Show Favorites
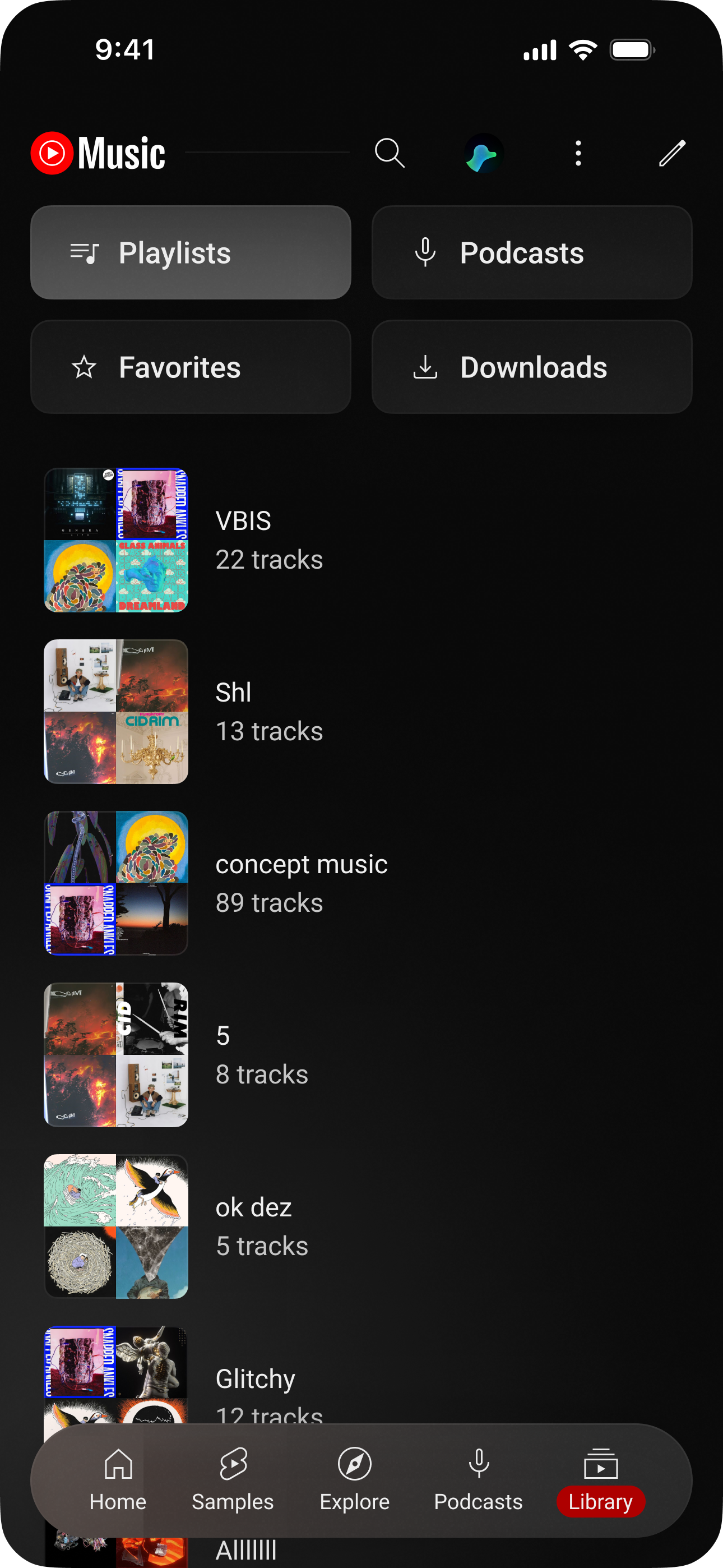Viewport: 723px width, 1568px height. click(x=191, y=367)
